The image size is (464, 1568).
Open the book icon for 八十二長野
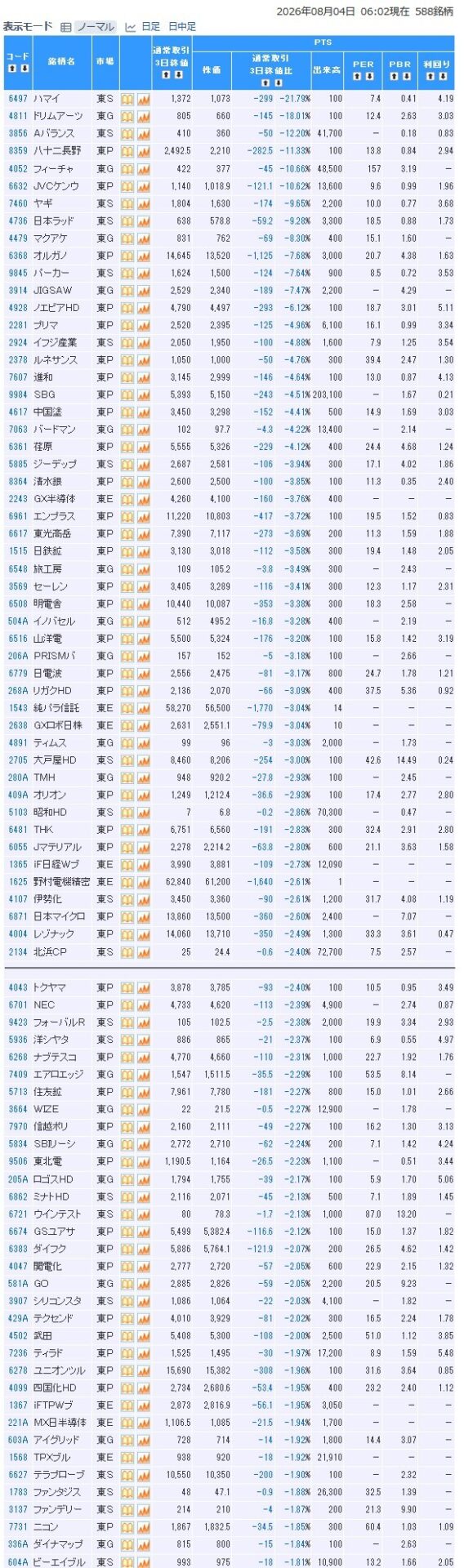point(127,151)
